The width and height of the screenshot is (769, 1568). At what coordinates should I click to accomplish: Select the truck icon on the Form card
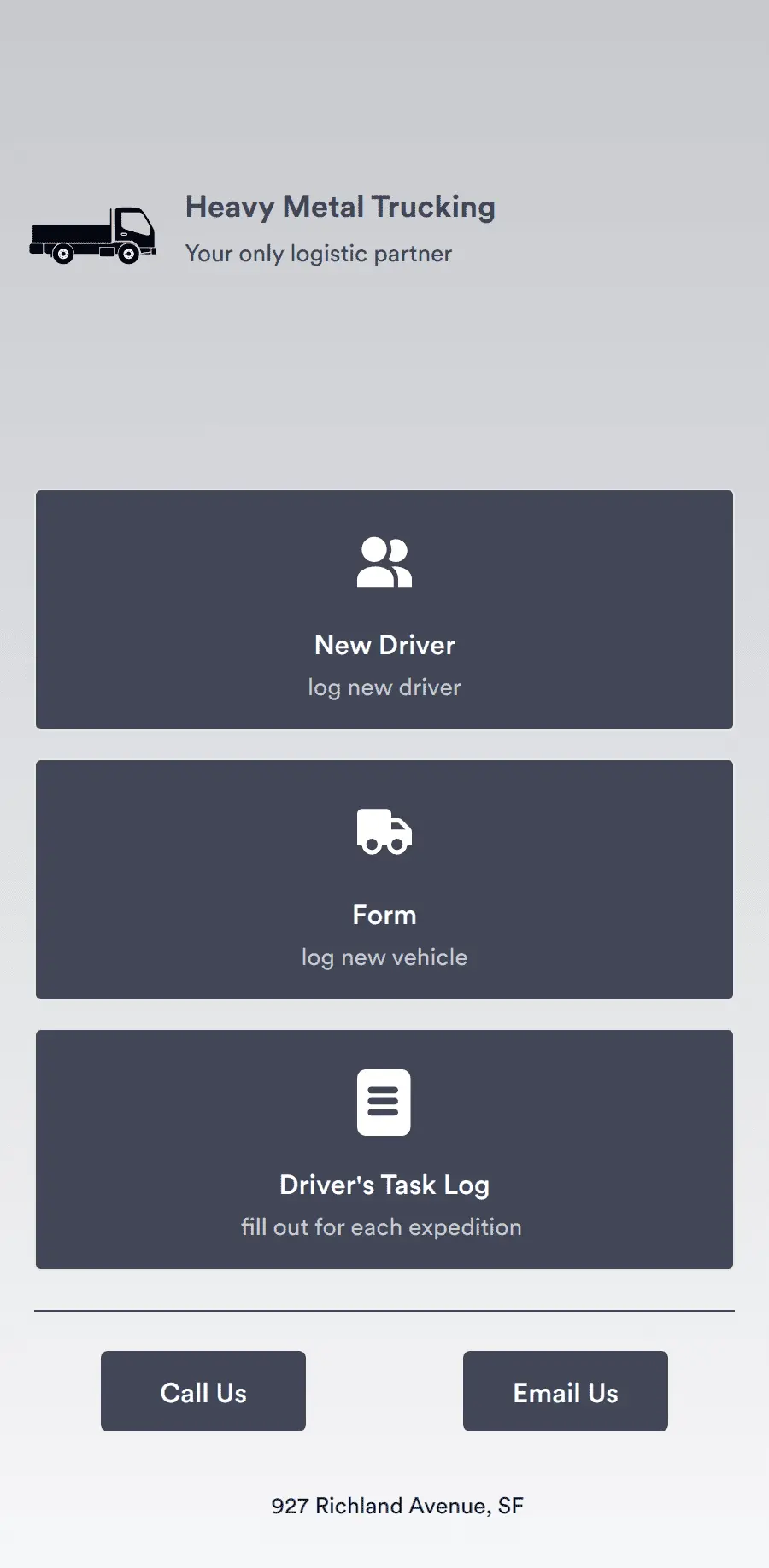(384, 831)
